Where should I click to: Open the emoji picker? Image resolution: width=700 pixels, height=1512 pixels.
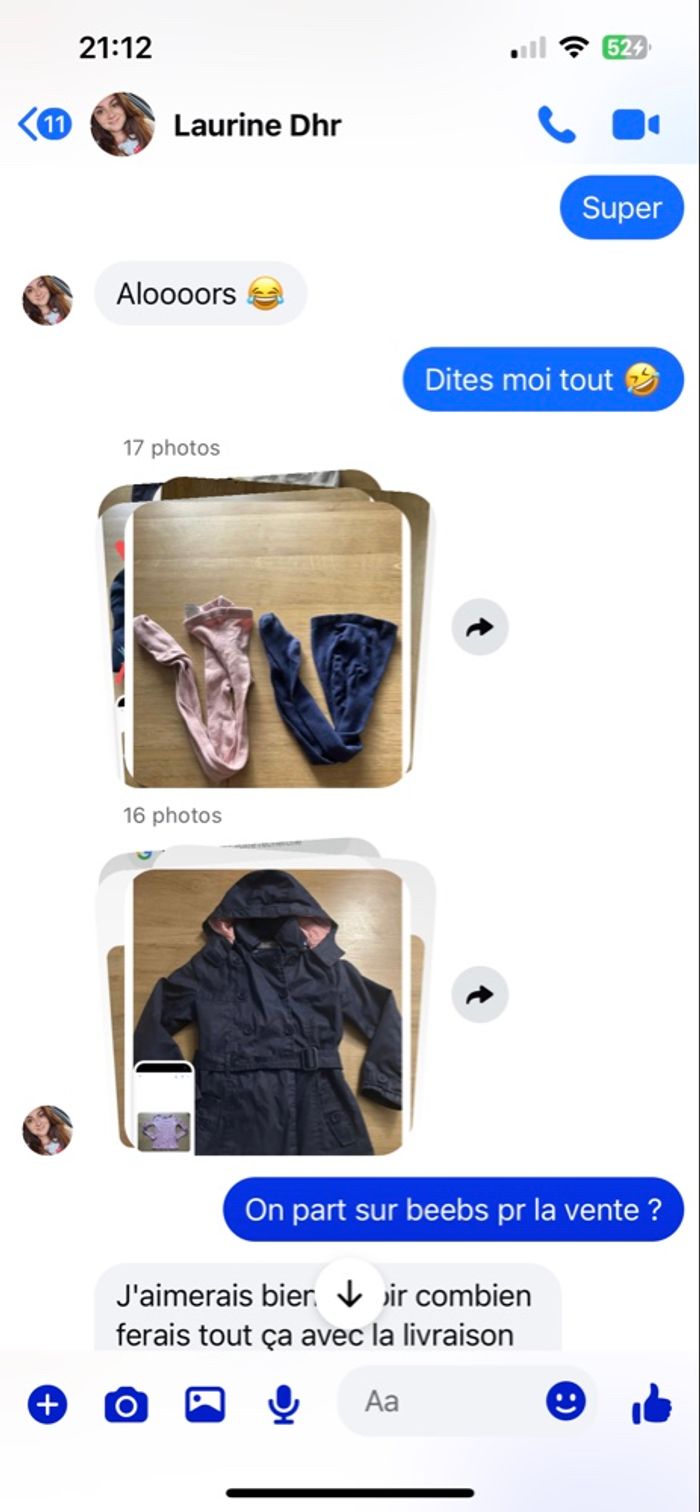point(566,1402)
